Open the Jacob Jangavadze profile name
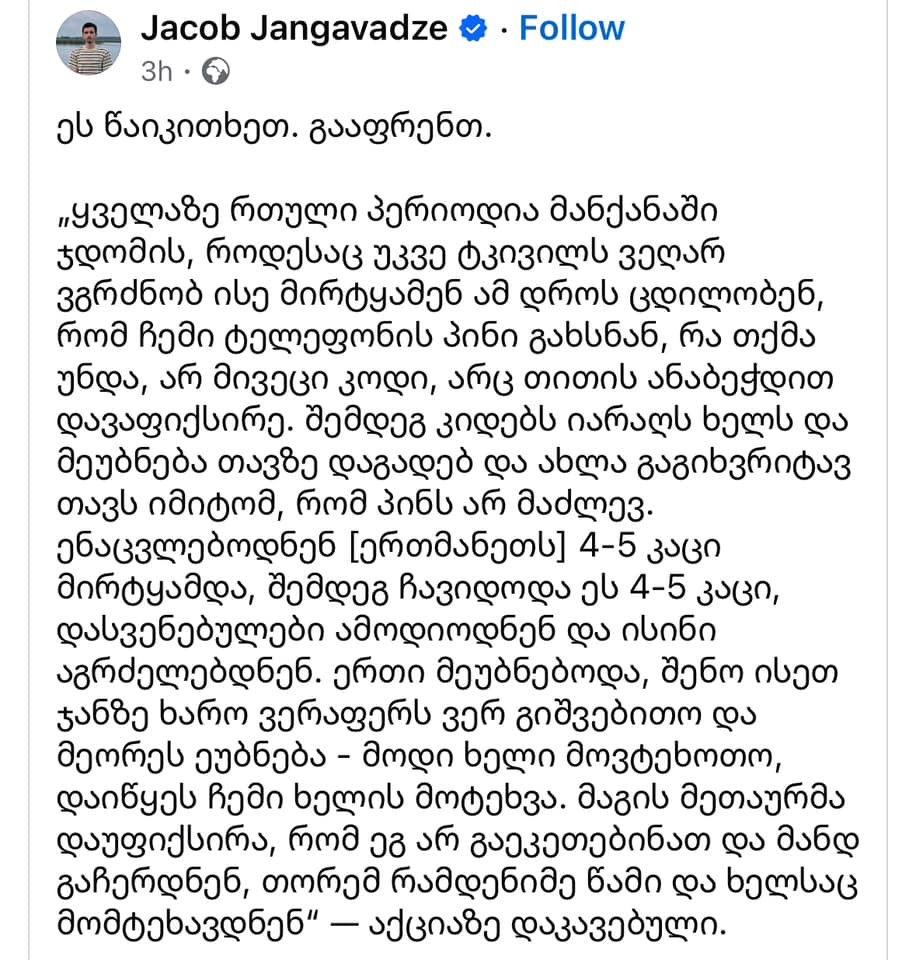This screenshot has height=960, width=916. (293, 28)
